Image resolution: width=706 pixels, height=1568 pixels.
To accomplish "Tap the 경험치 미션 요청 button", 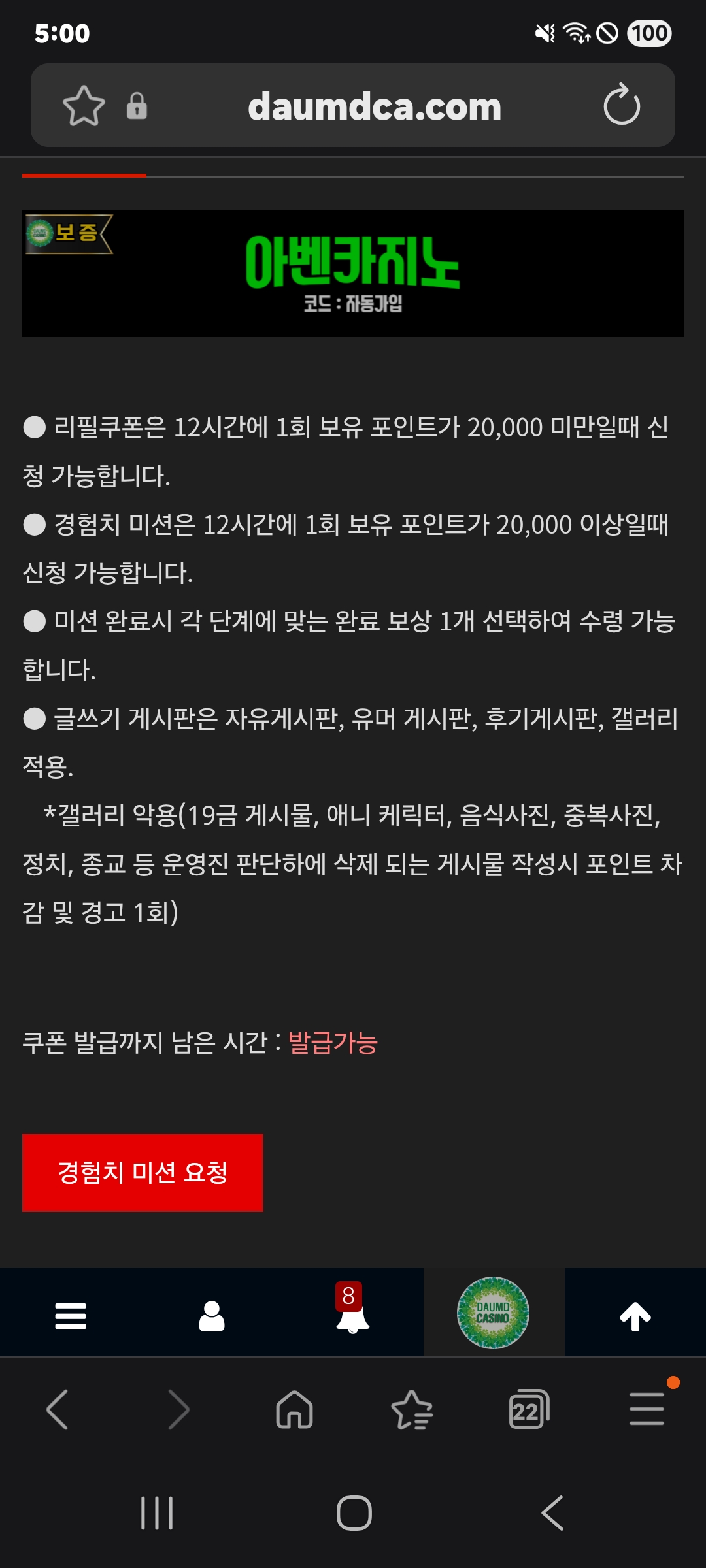I will tap(143, 1172).
